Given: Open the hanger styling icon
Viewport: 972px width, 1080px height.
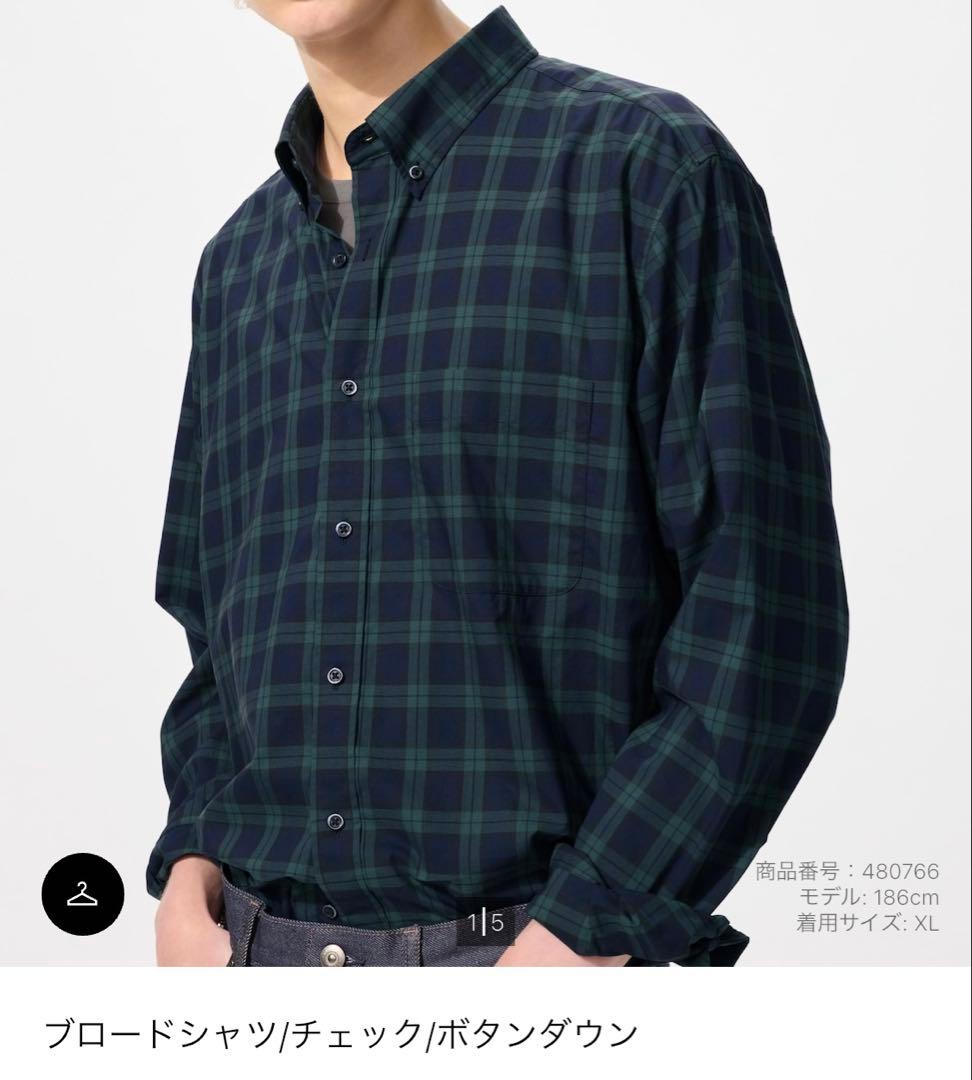Looking at the screenshot, I should (x=83, y=894).
